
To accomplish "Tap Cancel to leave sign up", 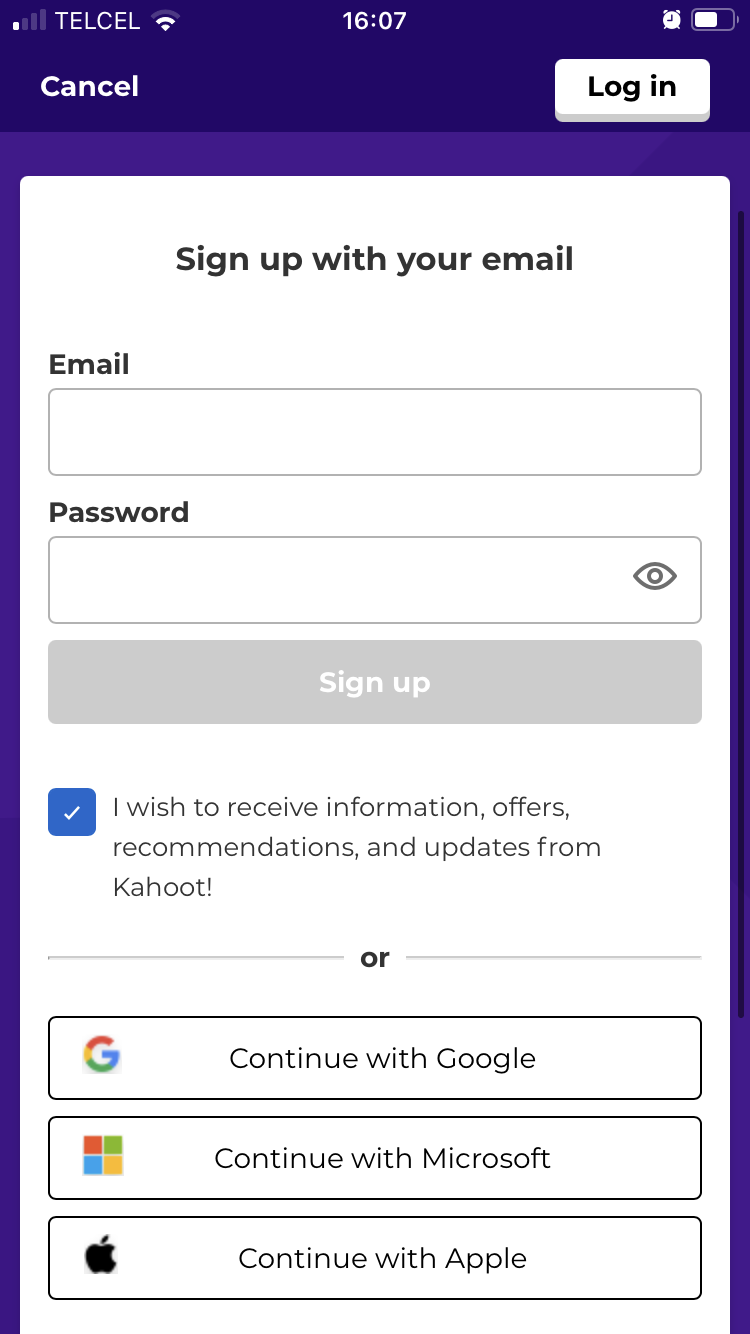I will tap(89, 87).
